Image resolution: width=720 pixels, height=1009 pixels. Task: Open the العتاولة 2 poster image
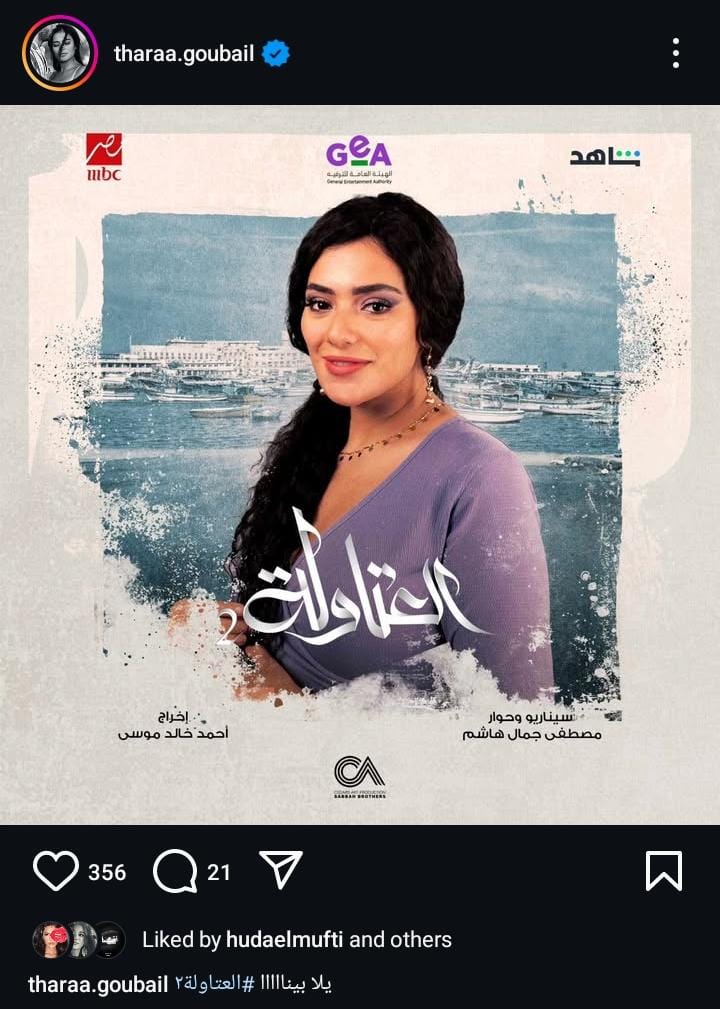(360, 465)
